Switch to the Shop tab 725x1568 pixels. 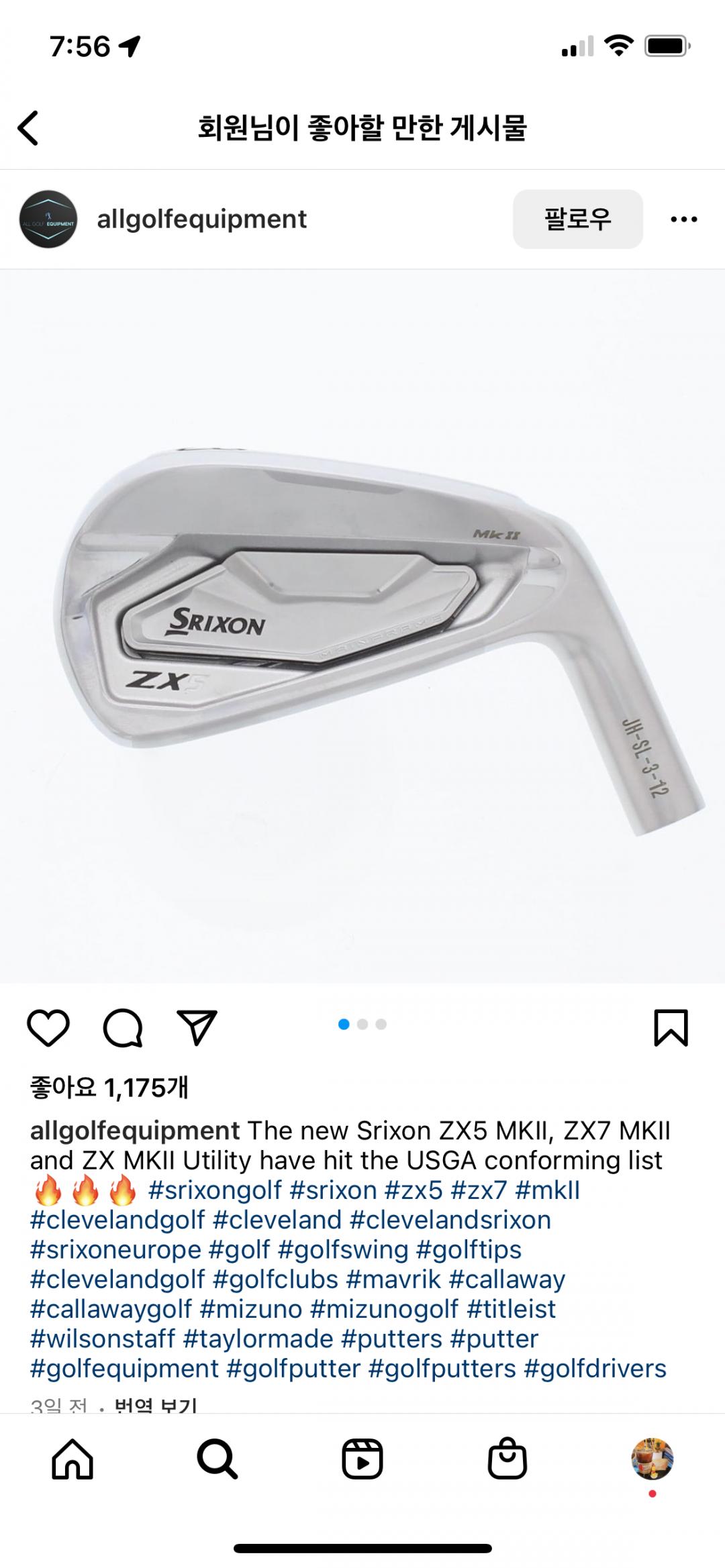pyautogui.click(x=507, y=1459)
